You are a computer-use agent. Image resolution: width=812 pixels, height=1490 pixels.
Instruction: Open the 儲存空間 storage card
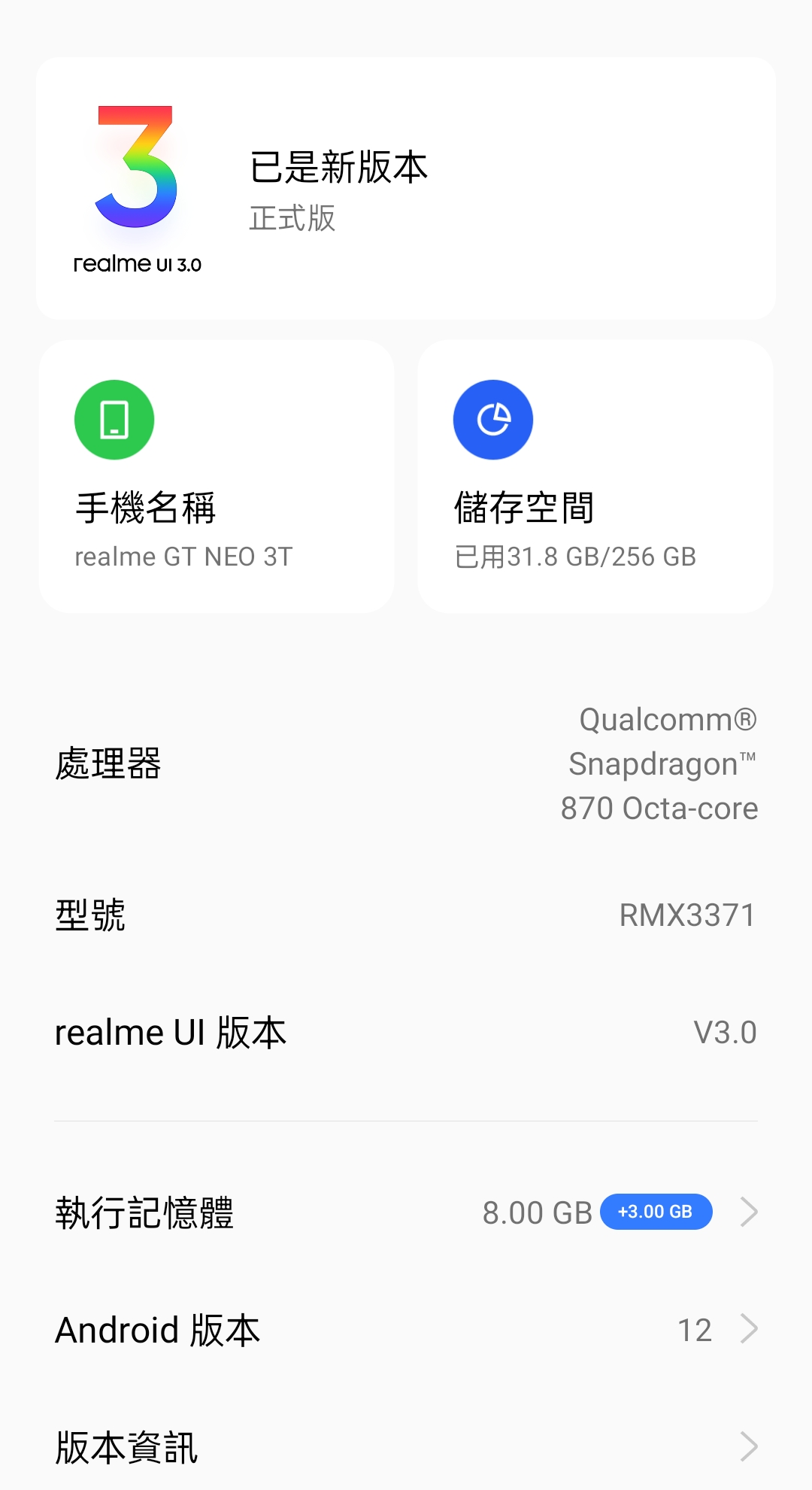coord(595,476)
